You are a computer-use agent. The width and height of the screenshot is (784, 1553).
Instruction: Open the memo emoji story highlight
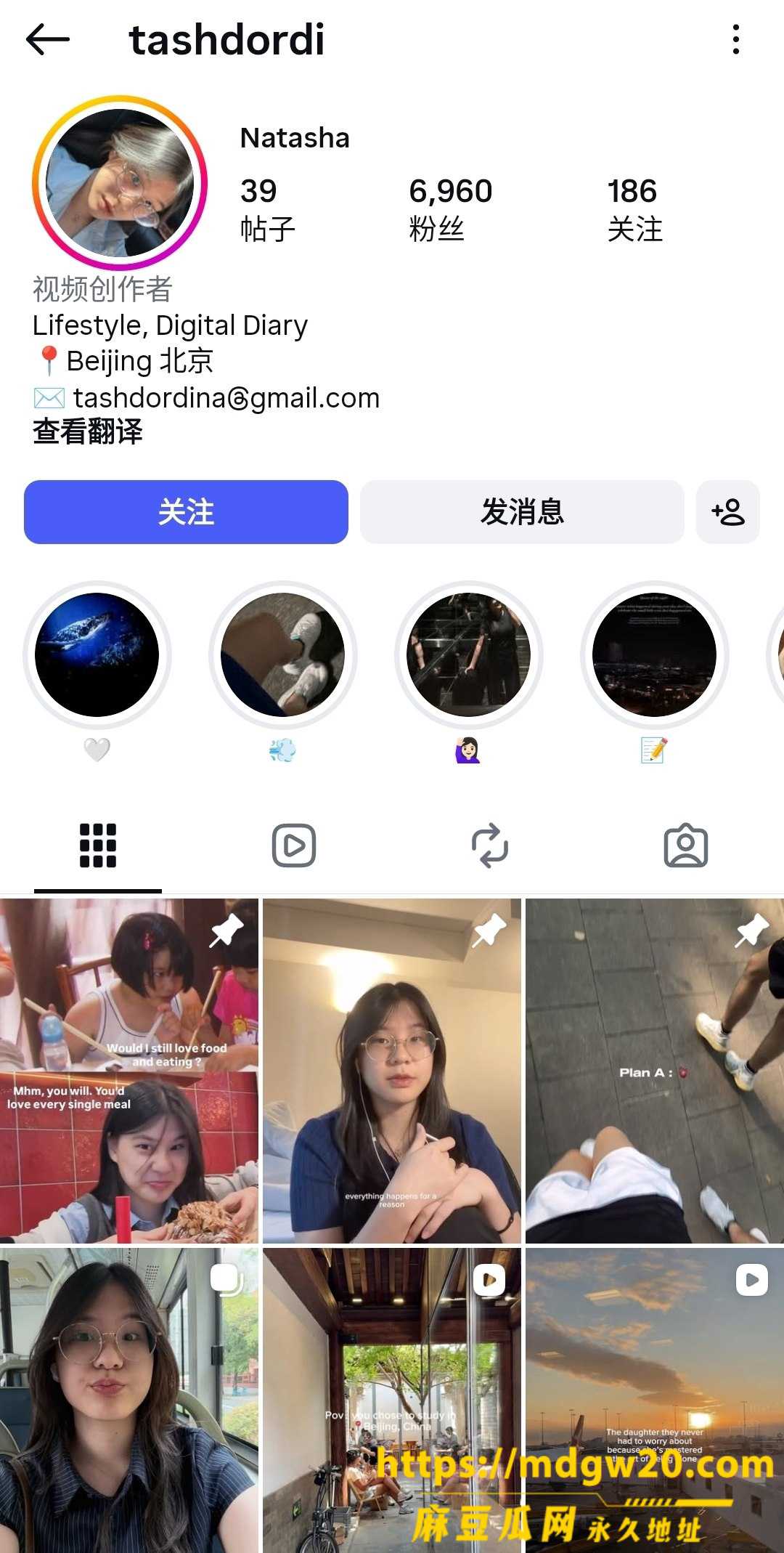point(654,655)
